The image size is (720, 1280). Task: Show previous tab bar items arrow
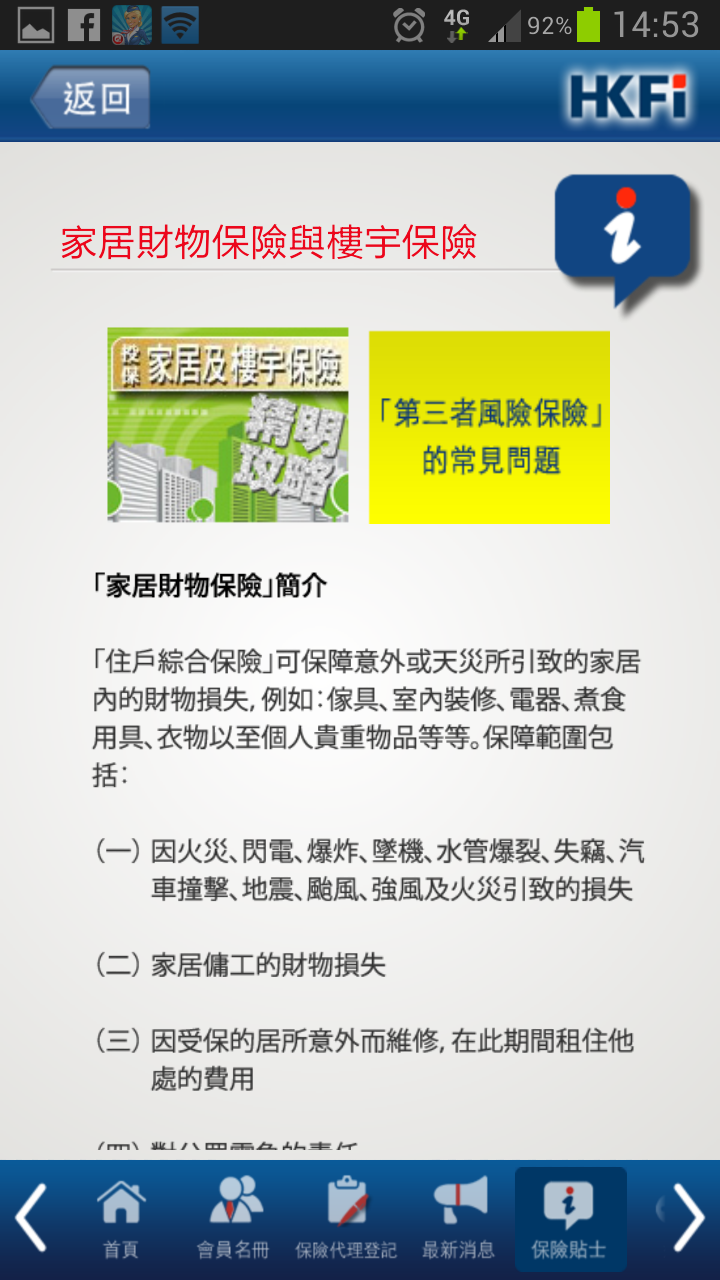click(31, 1218)
